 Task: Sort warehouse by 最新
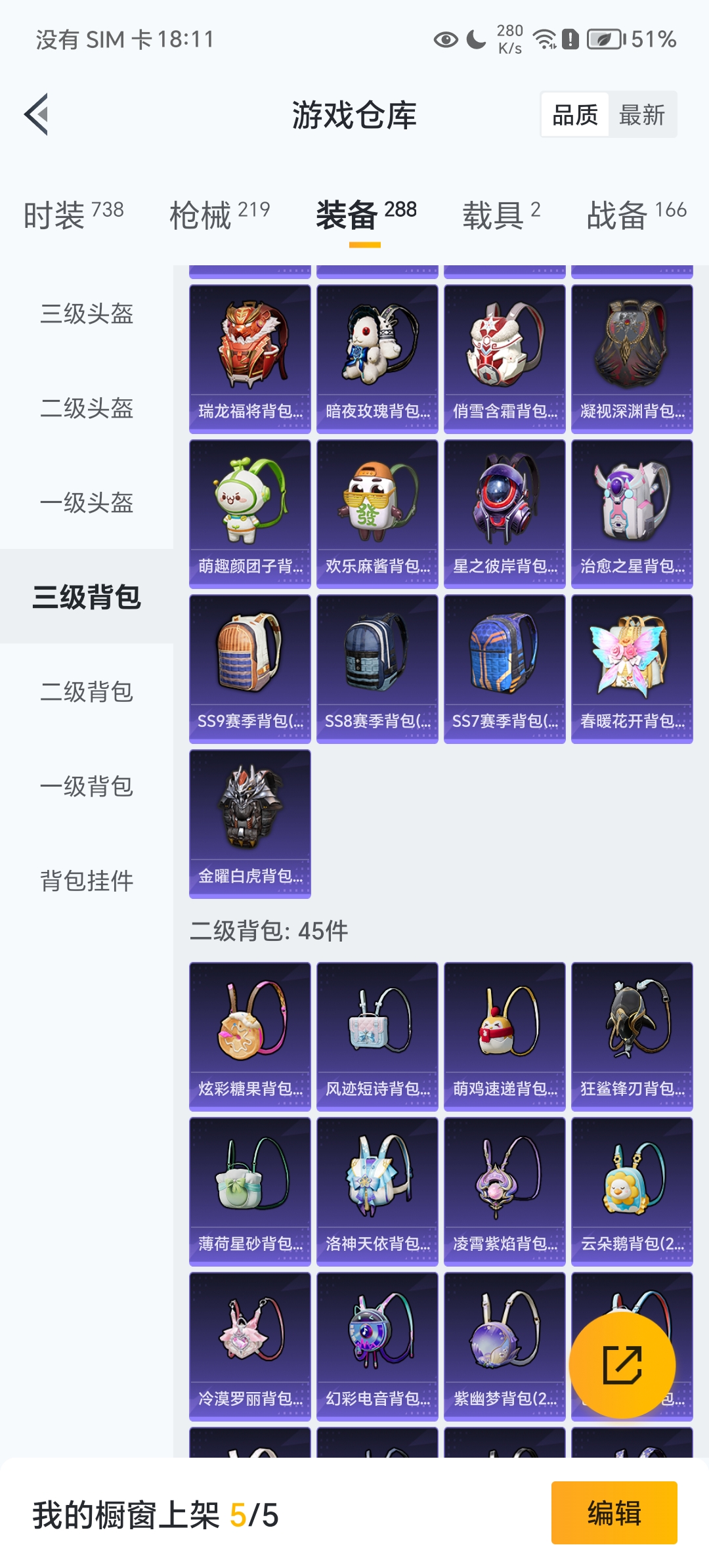click(x=642, y=115)
